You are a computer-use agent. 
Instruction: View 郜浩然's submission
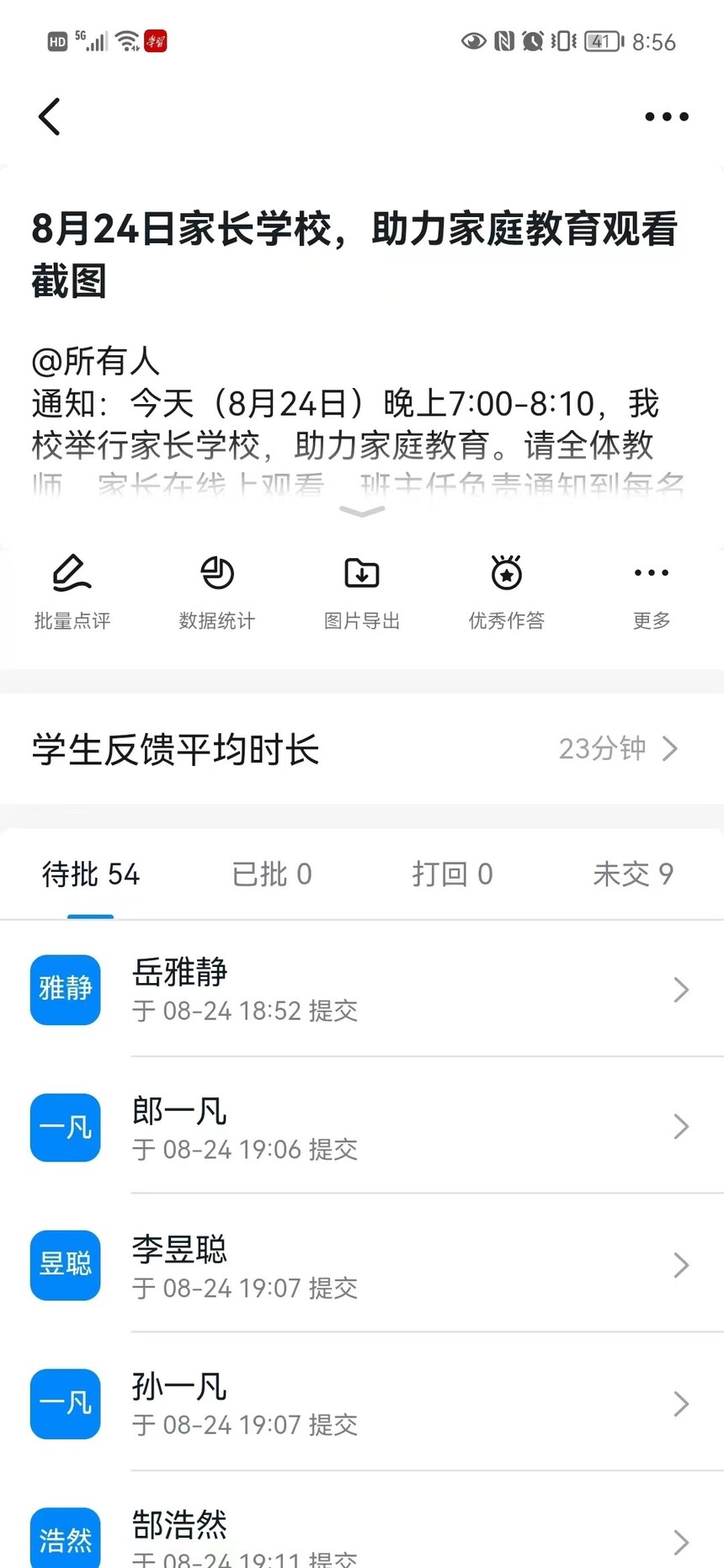pyautogui.click(x=362, y=1539)
